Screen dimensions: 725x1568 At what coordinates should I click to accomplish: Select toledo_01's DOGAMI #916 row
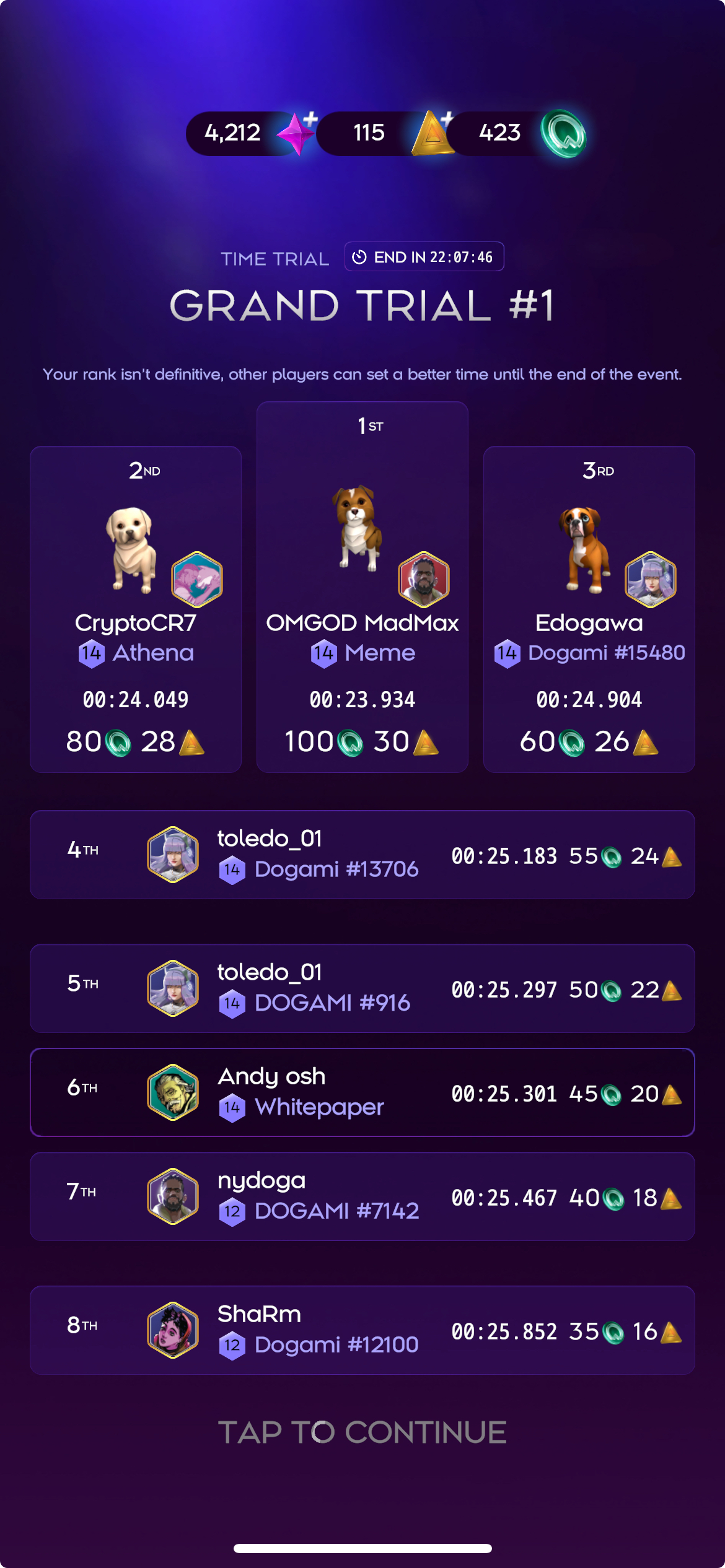pos(362,988)
